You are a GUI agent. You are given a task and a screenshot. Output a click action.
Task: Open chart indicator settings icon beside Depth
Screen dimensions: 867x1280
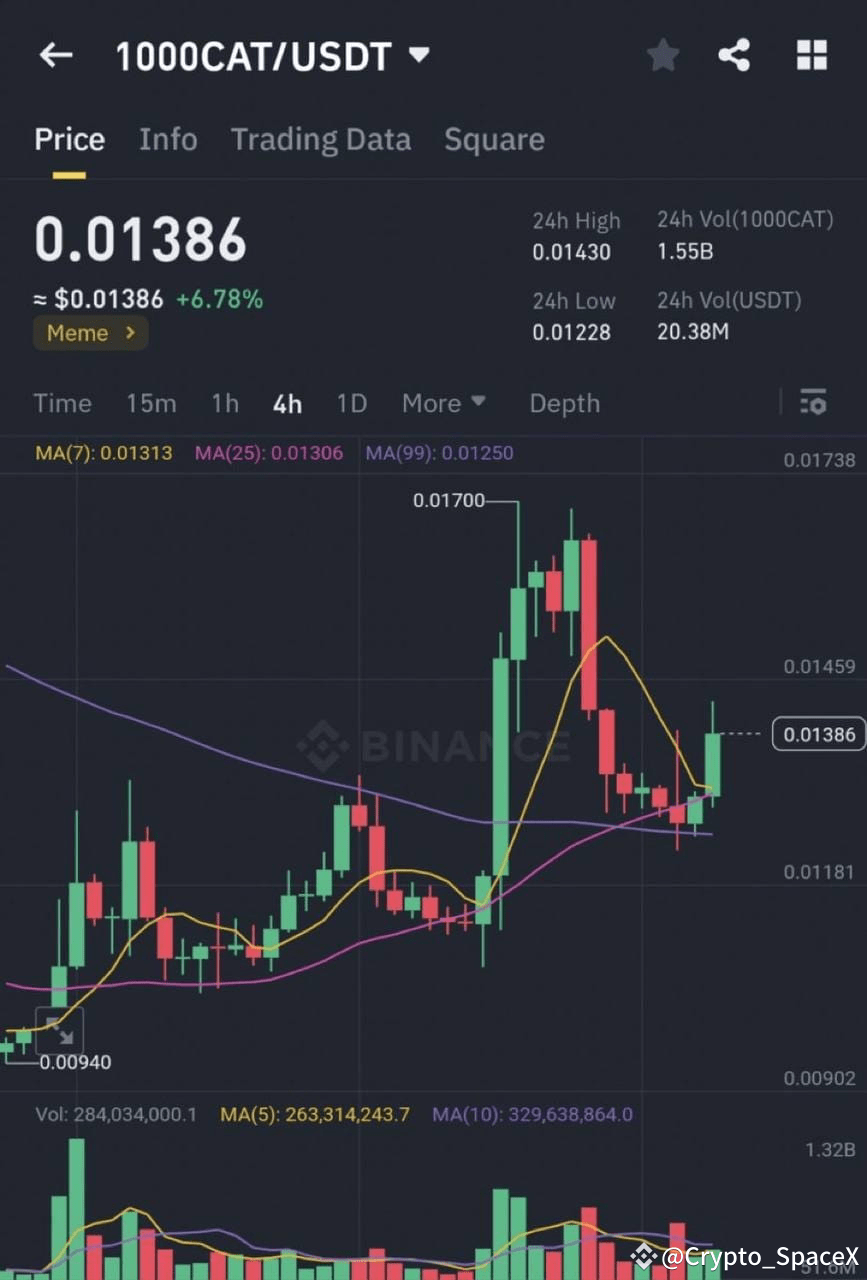coord(814,403)
